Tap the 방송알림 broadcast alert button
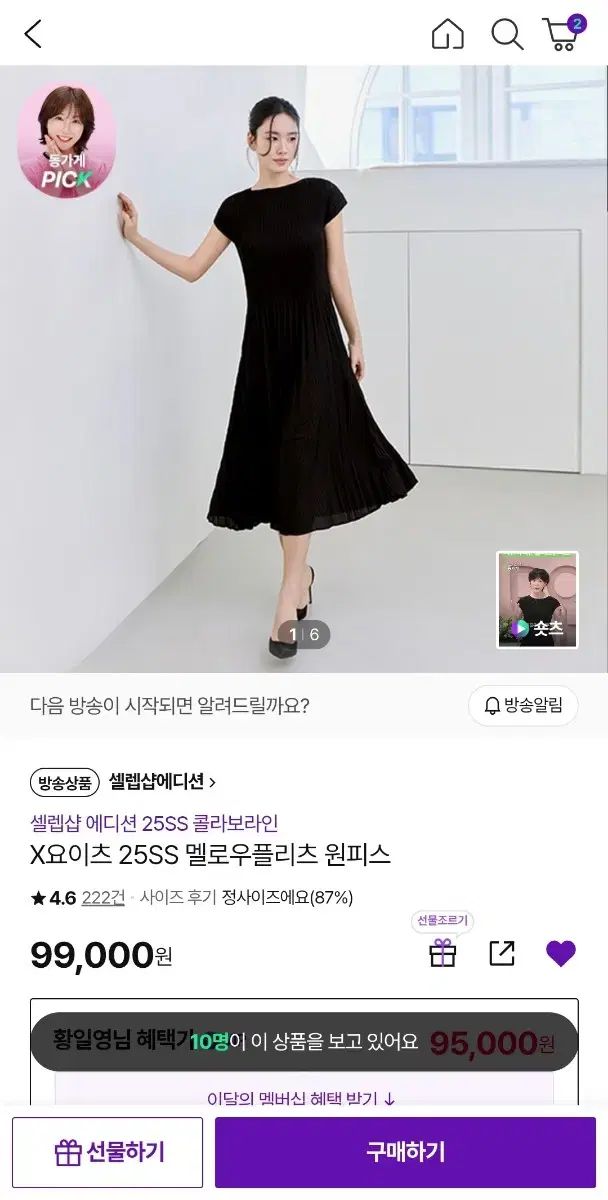Viewport: 608px width, 1200px height. click(x=523, y=706)
